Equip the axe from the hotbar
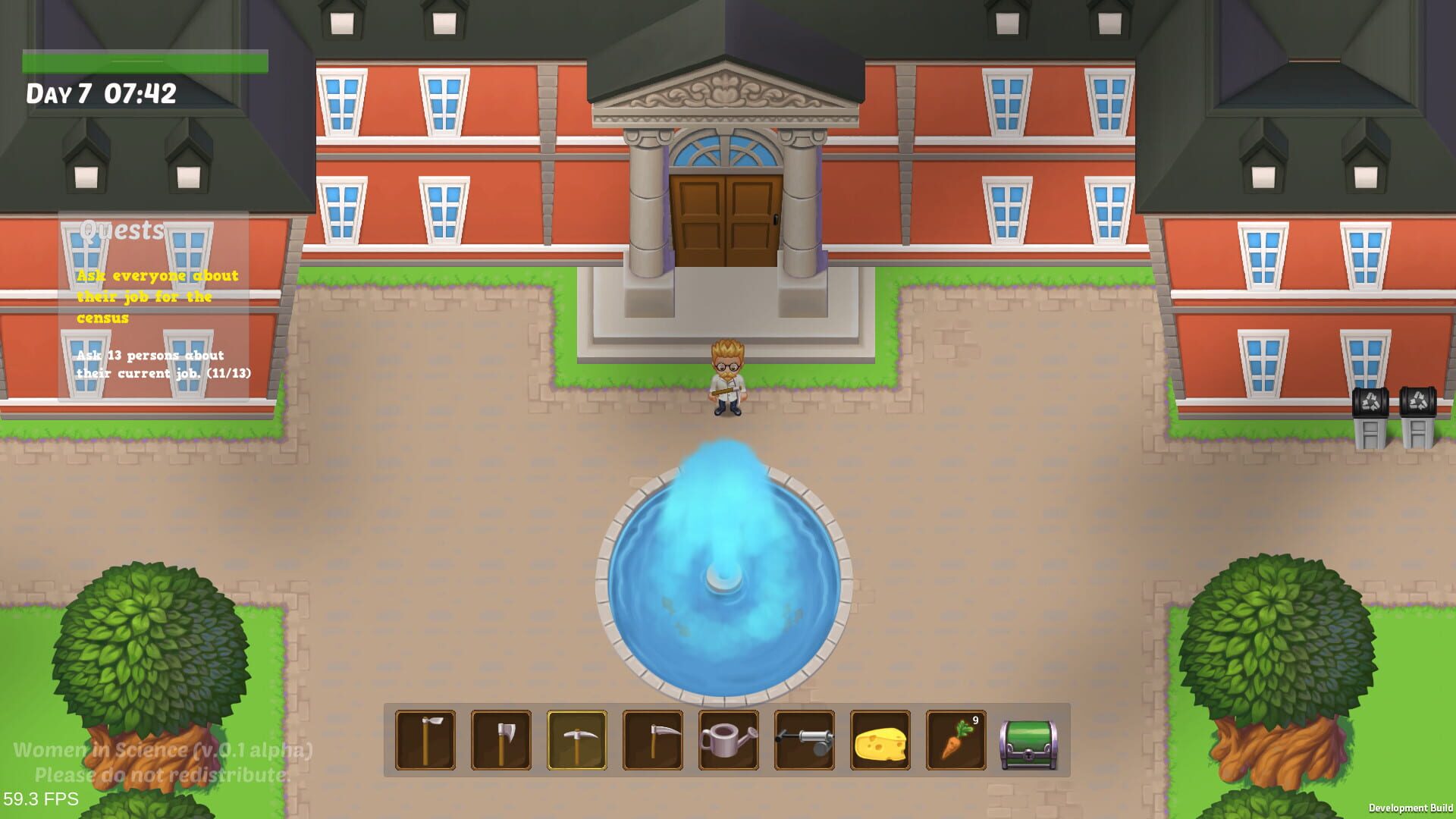The image size is (1456, 819). [500, 740]
